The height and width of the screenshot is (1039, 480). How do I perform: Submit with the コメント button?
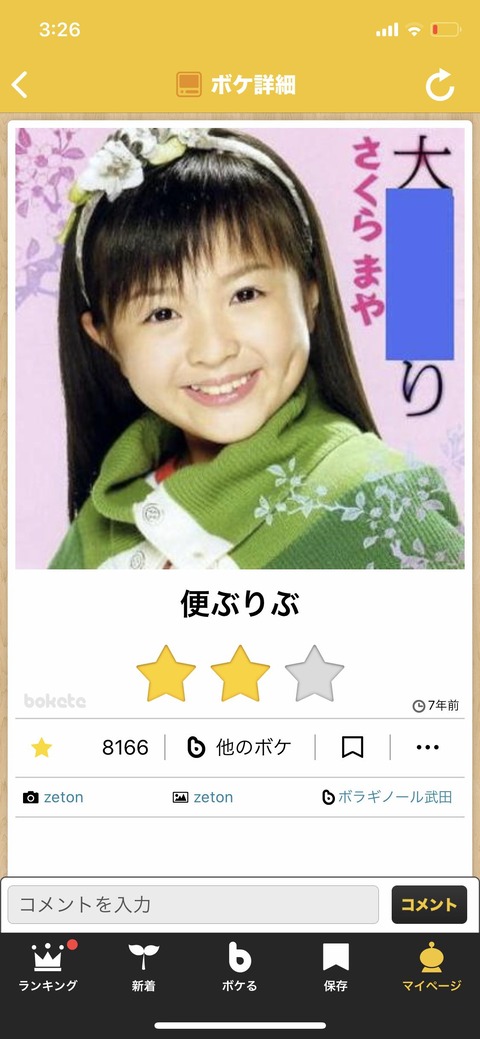429,904
